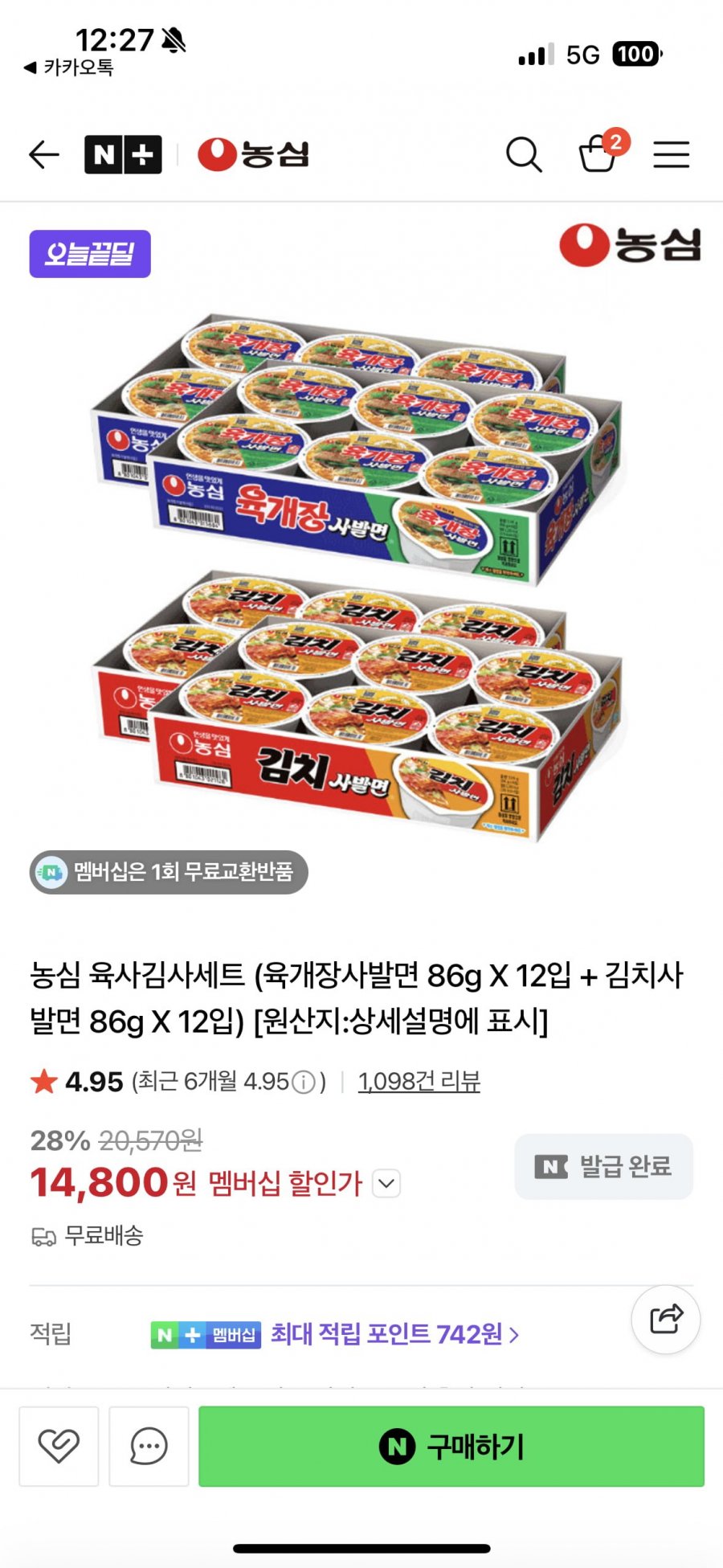Tap the 구매하기 button

451,1446
